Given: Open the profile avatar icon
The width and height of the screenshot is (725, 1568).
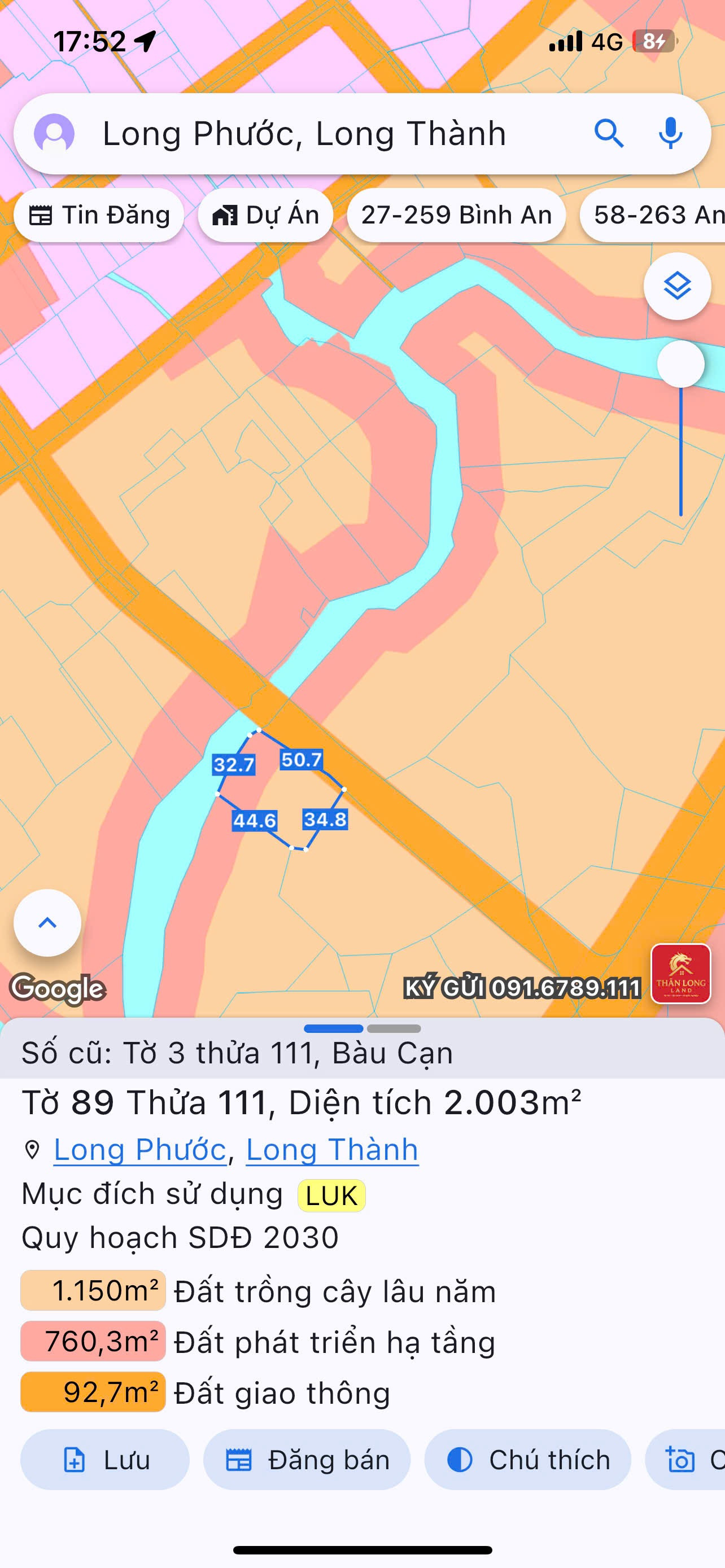Looking at the screenshot, I should tap(54, 133).
